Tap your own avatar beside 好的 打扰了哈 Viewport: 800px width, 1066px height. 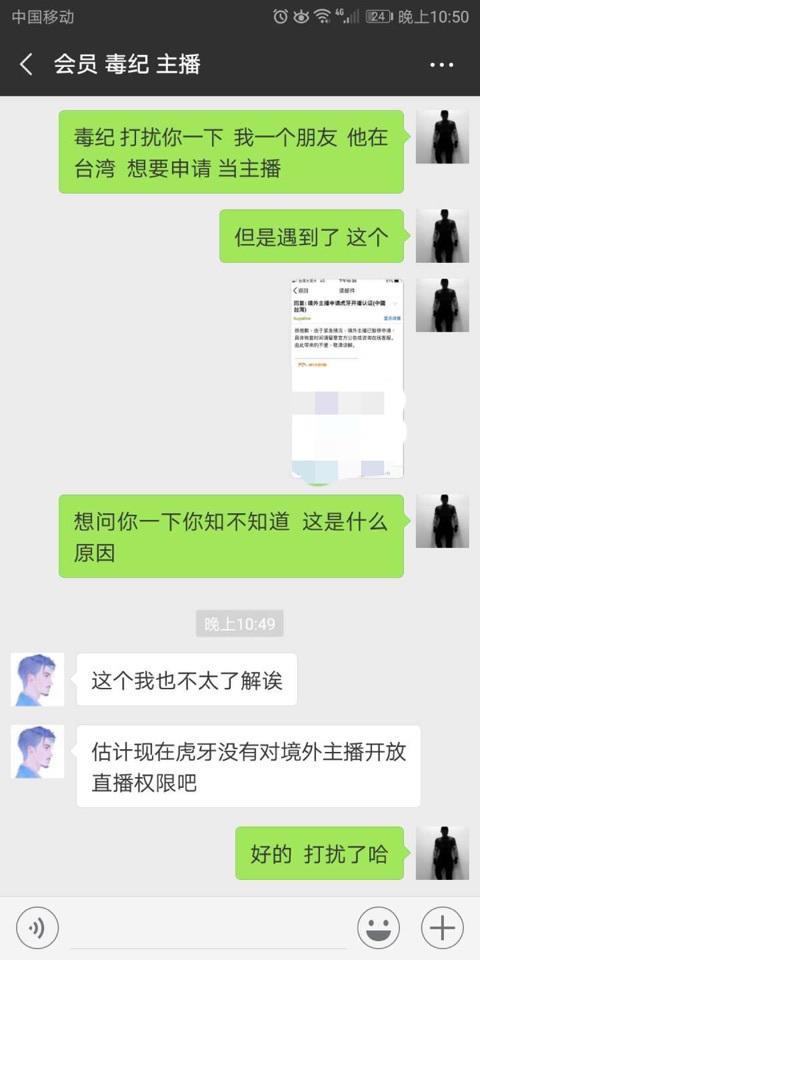pyautogui.click(x=442, y=853)
